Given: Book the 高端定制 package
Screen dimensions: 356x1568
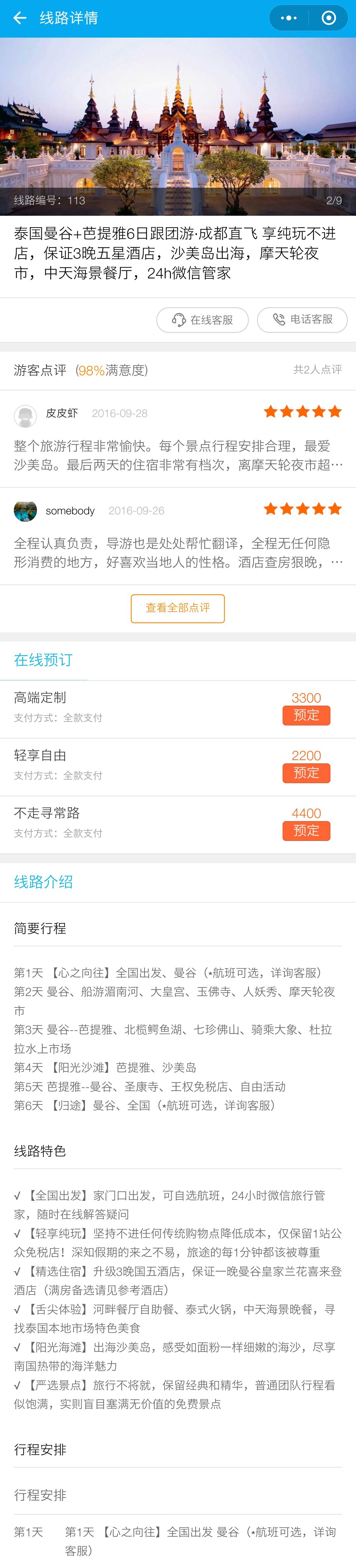Looking at the screenshot, I should click(306, 715).
